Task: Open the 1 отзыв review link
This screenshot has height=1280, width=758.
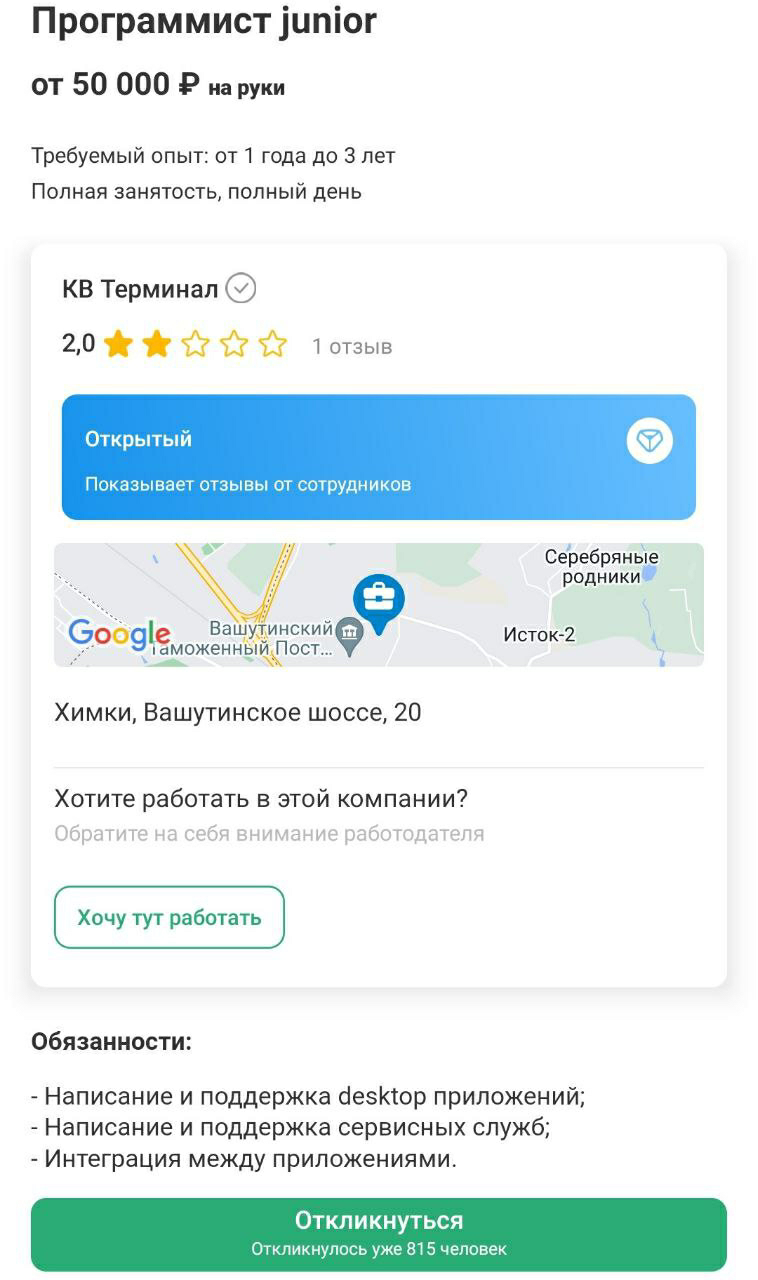Action: coord(352,346)
